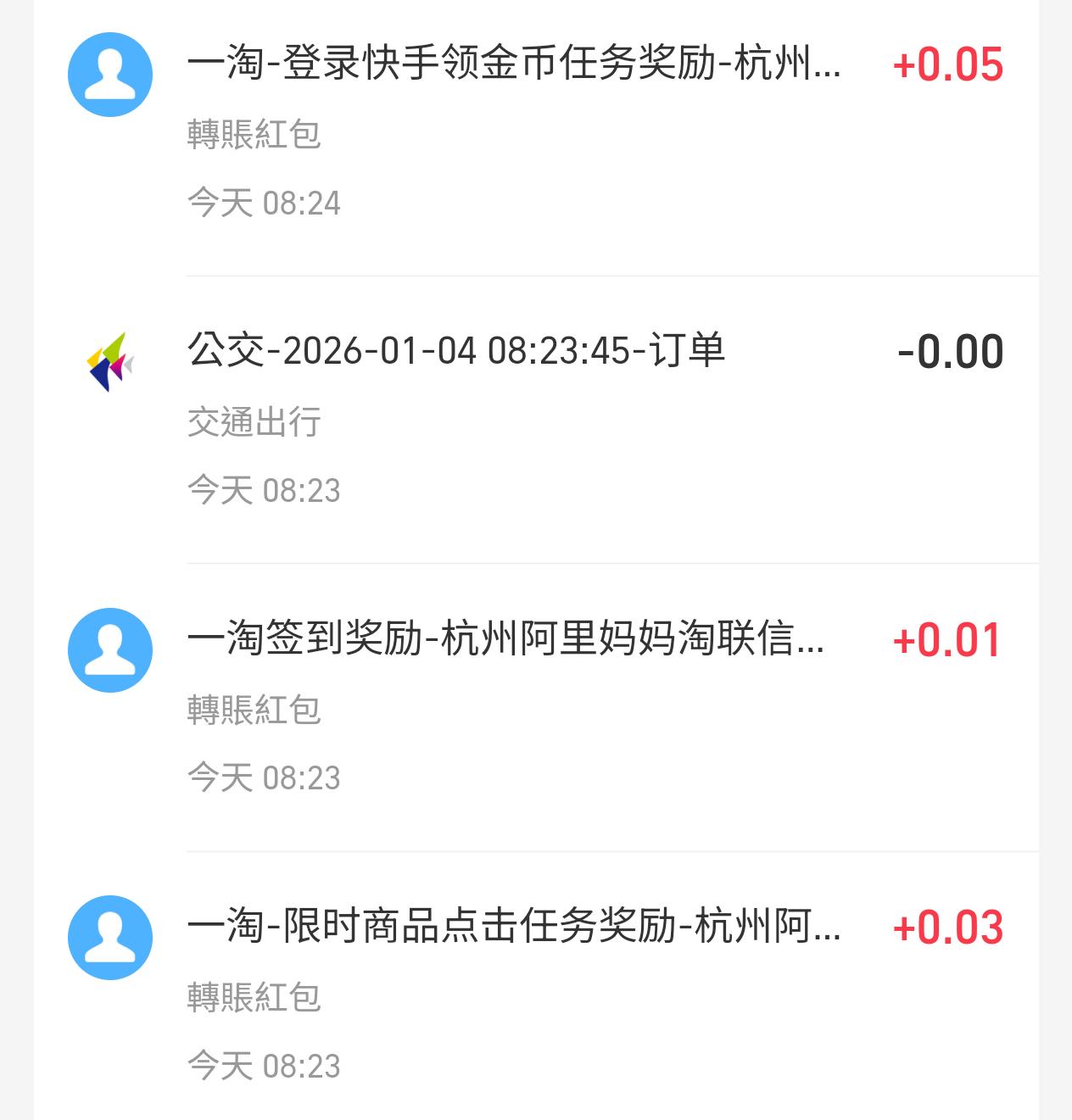
Task: View the 公交 2026-01-04 order details
Action: pyautogui.click(x=456, y=351)
